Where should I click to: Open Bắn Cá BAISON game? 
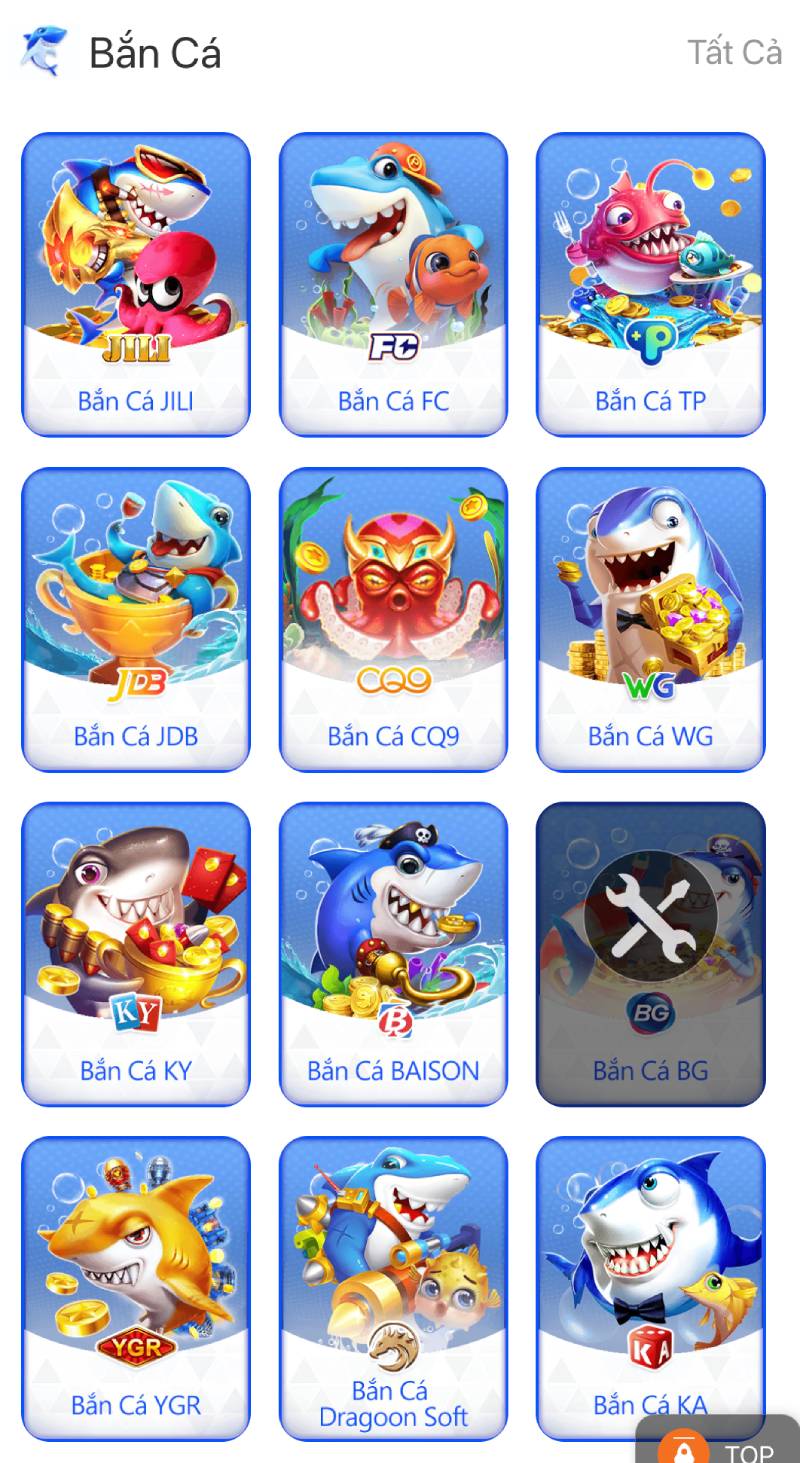[x=393, y=955]
